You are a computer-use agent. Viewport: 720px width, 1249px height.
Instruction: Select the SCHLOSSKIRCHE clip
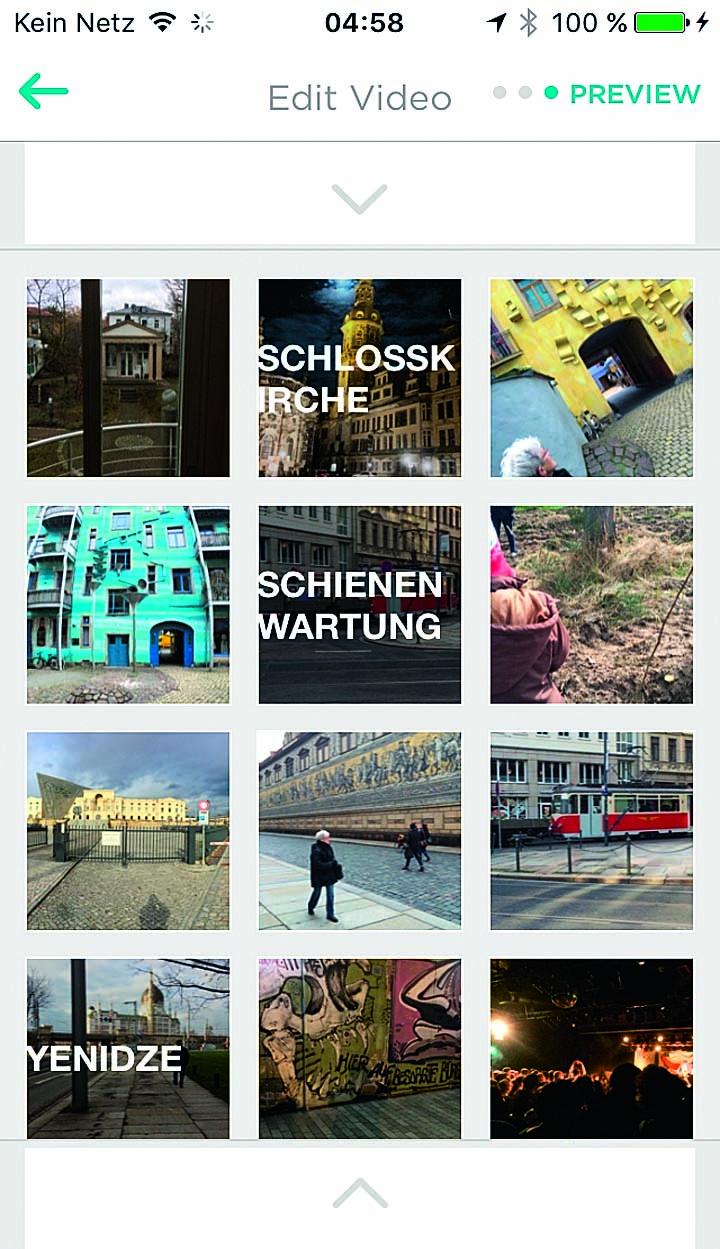coord(360,378)
